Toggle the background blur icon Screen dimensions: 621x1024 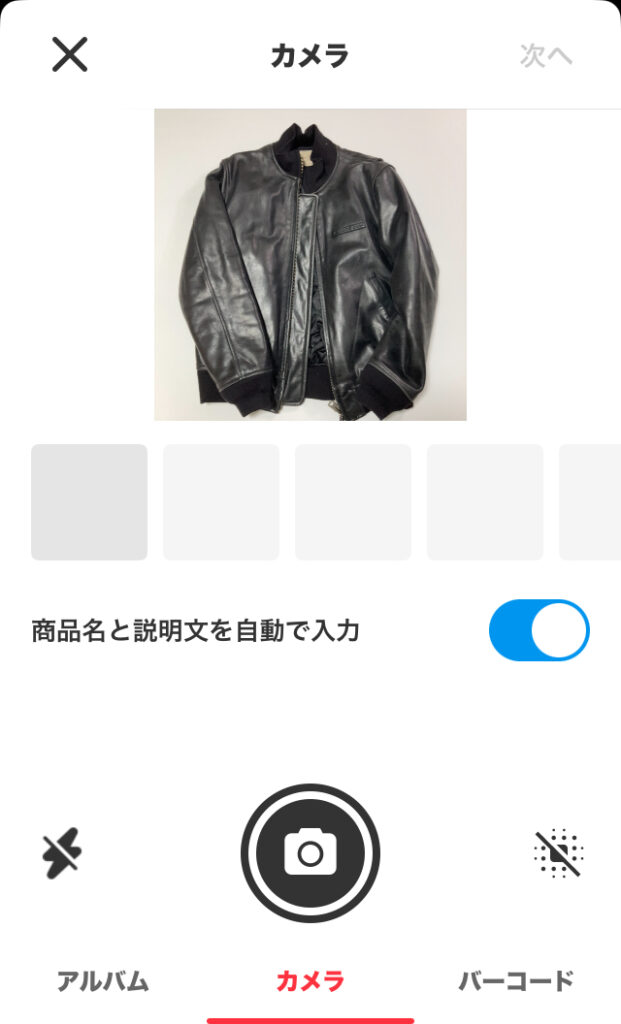tap(558, 853)
